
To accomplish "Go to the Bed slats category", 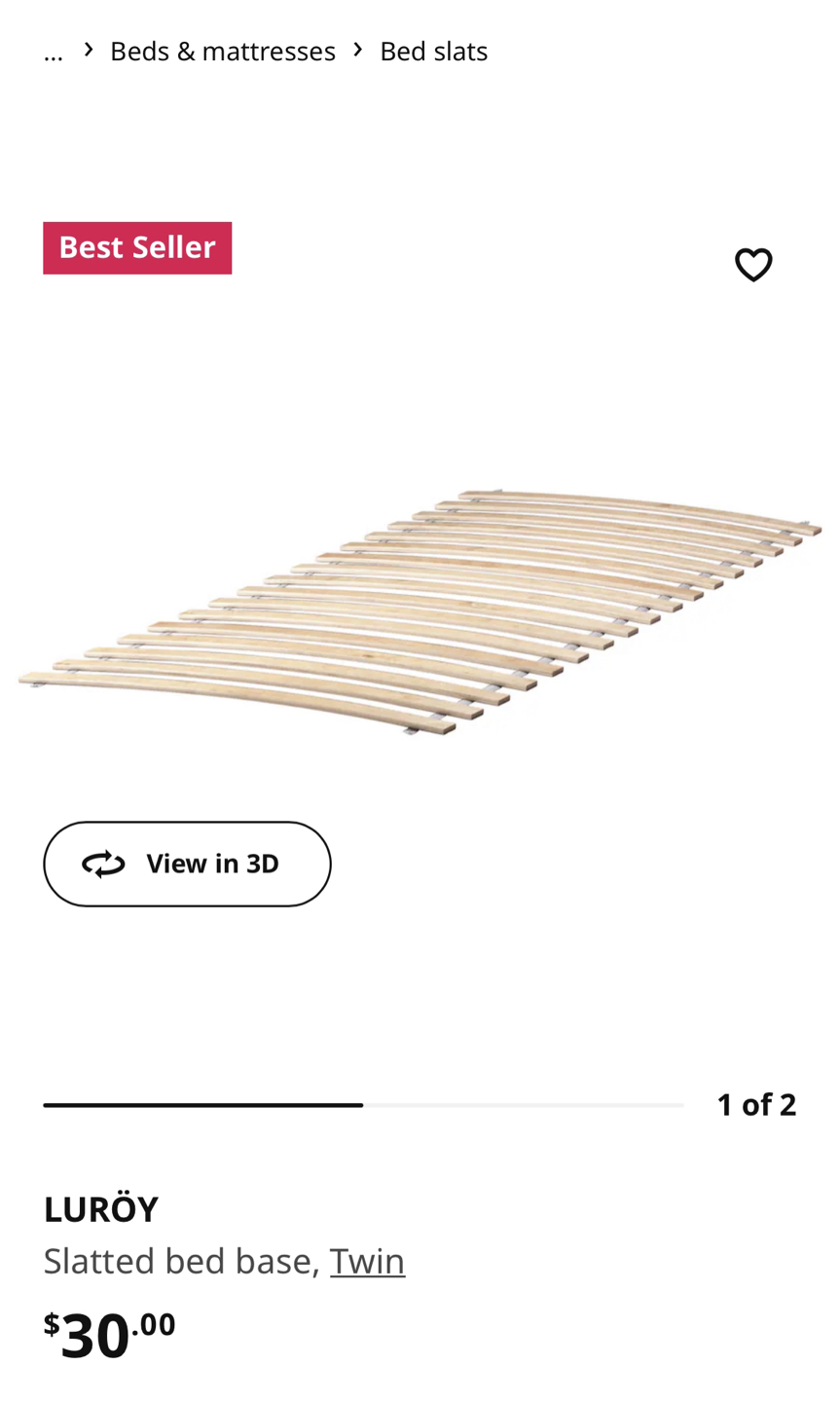I will [x=433, y=51].
